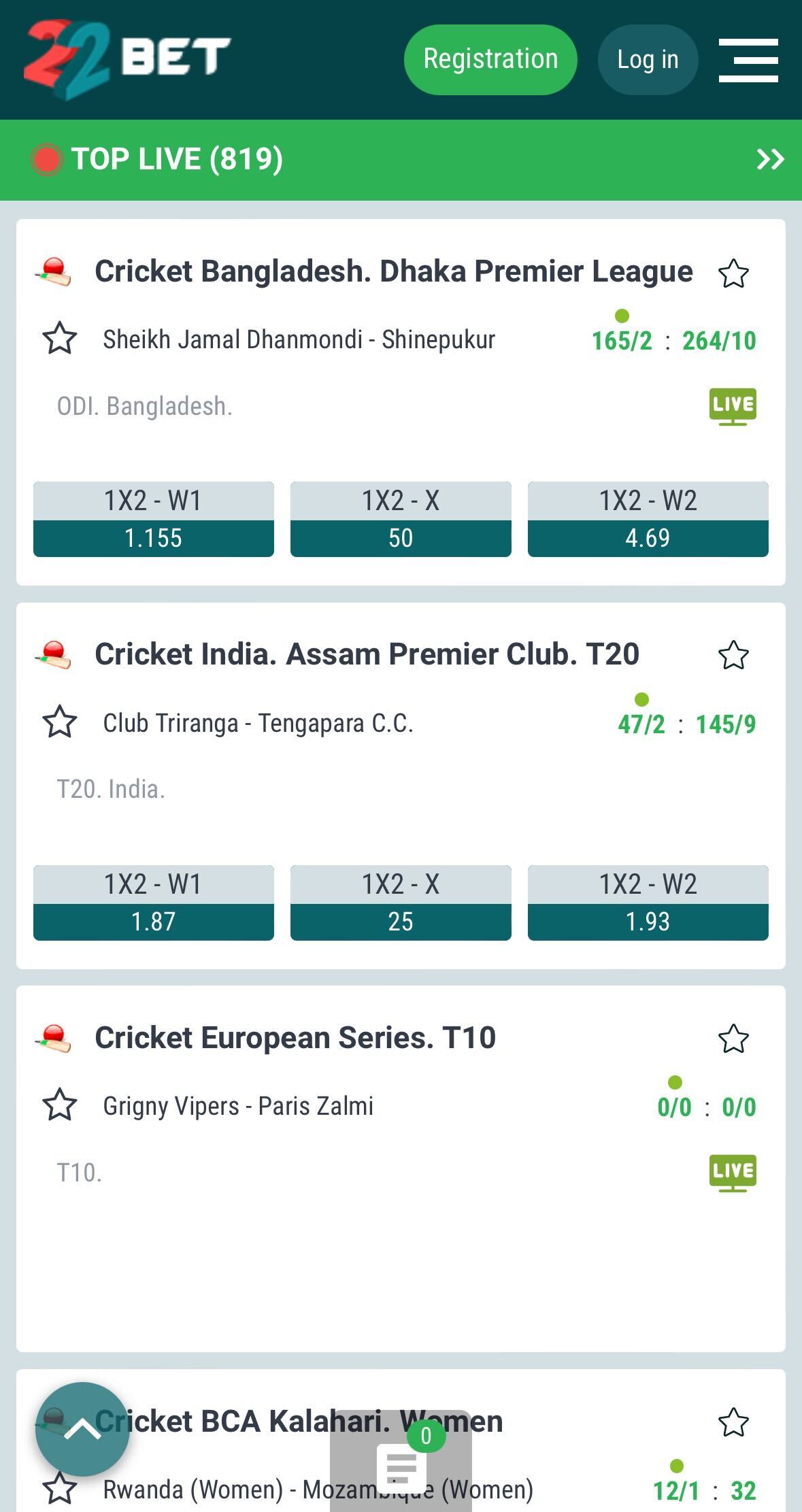Select the 1.93 odds for Tengapara win
This screenshot has height=1512, width=802.
[x=647, y=922]
